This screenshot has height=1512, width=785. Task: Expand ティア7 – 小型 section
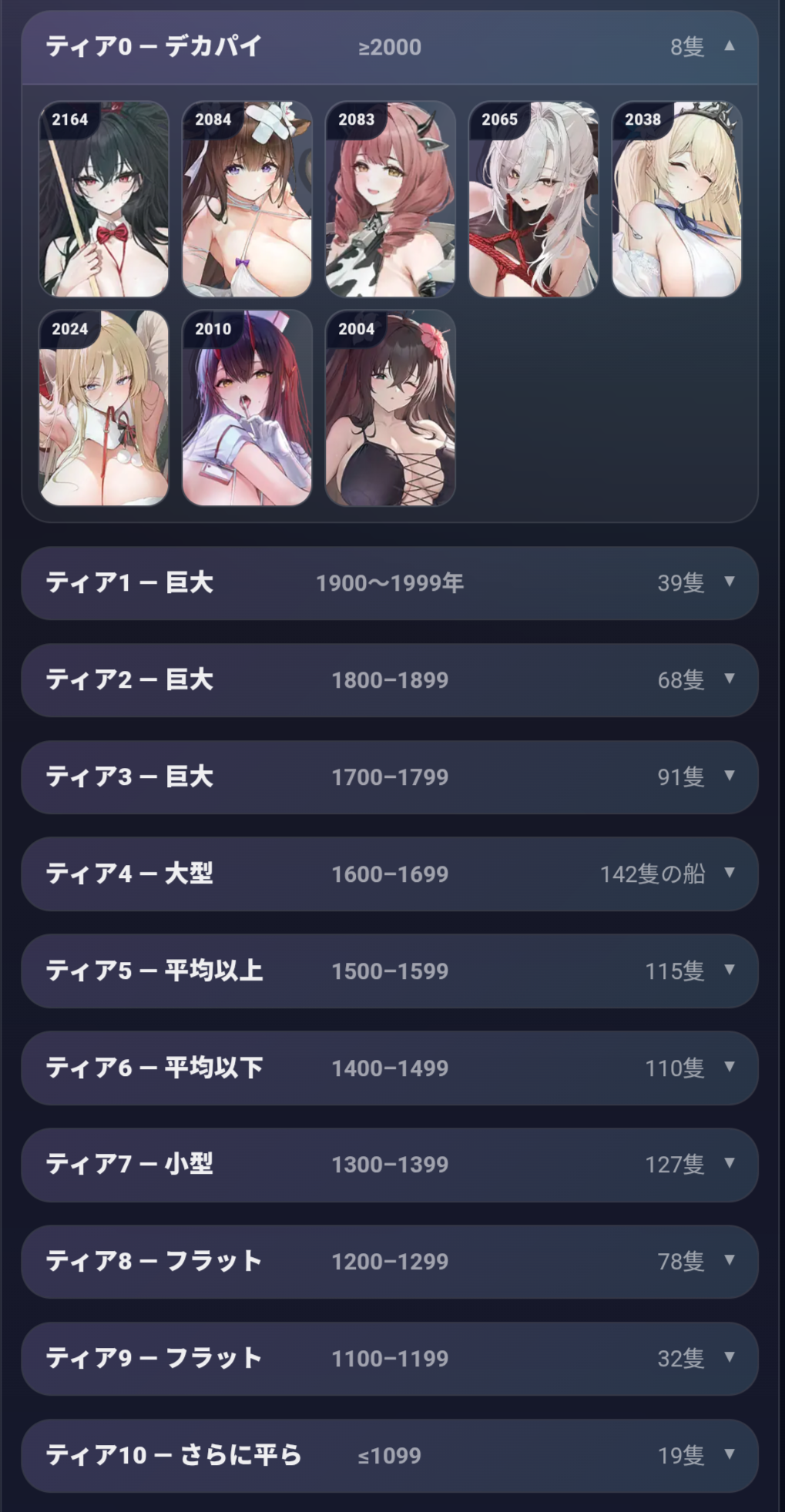389,1165
